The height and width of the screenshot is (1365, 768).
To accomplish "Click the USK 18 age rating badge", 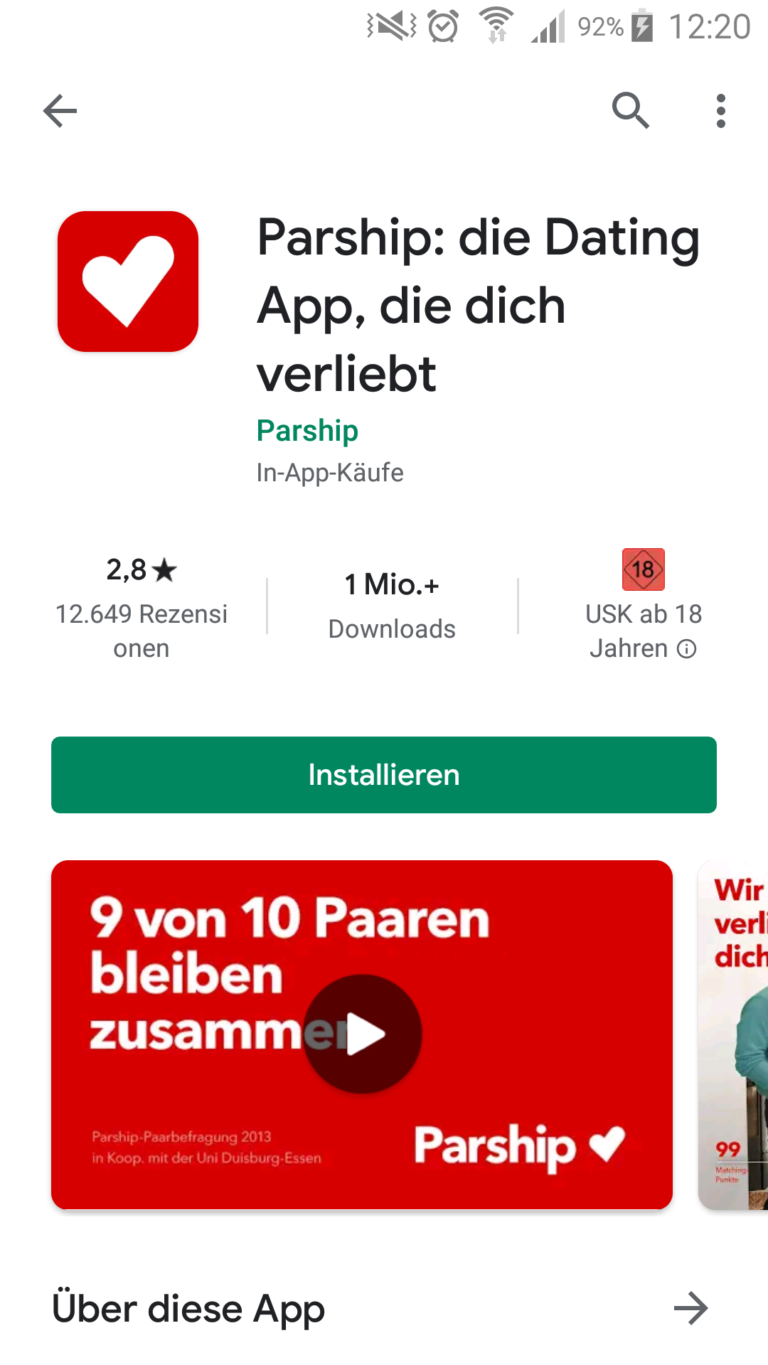I will [643, 569].
